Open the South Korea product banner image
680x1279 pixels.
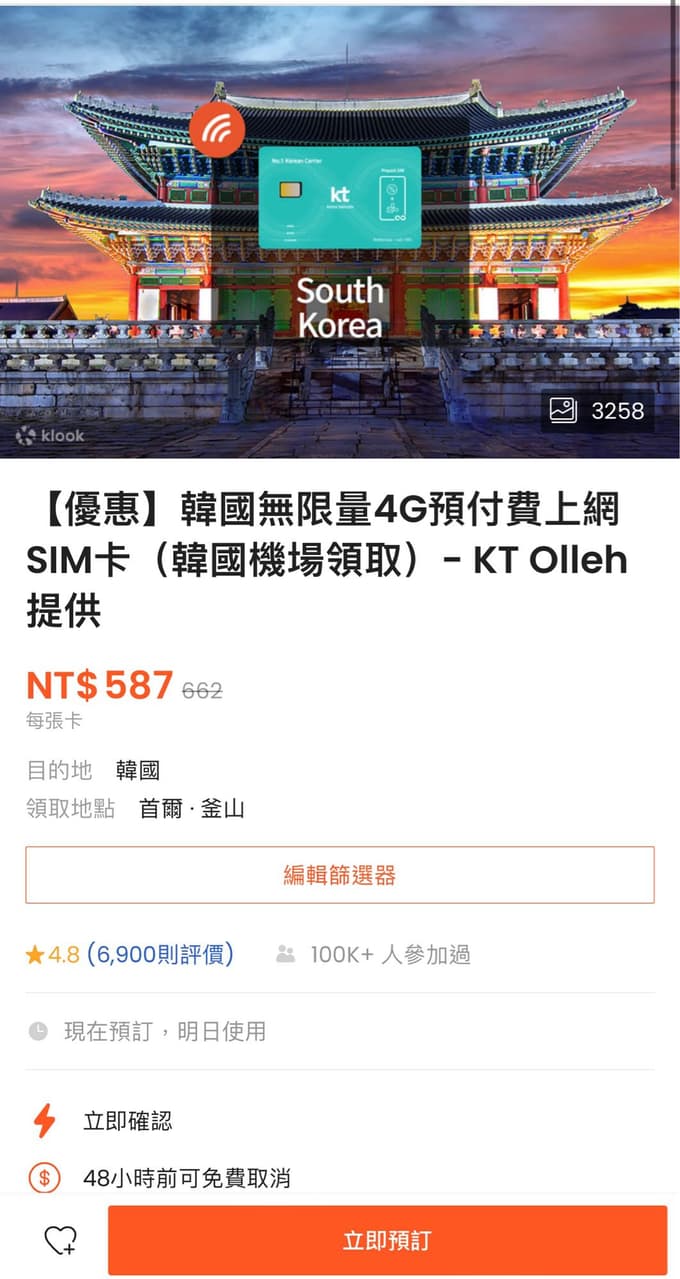pyautogui.click(x=340, y=230)
